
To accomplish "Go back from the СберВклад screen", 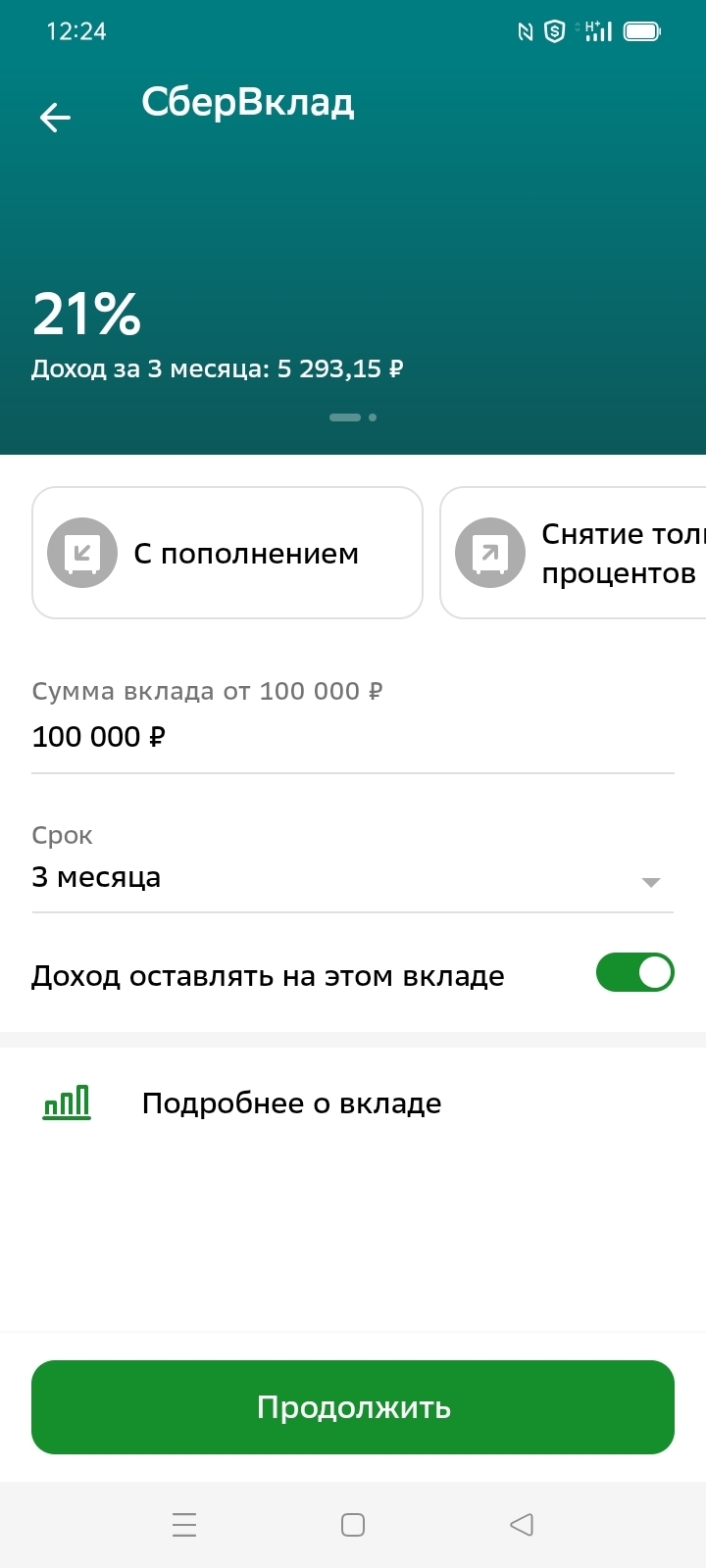I will (x=55, y=118).
